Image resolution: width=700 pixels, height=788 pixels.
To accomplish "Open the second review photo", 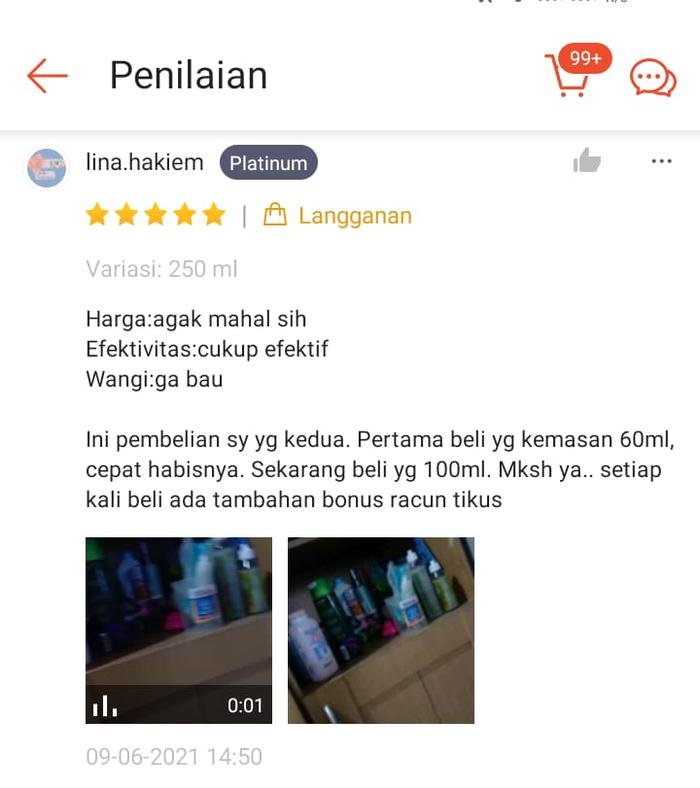I will (380, 630).
